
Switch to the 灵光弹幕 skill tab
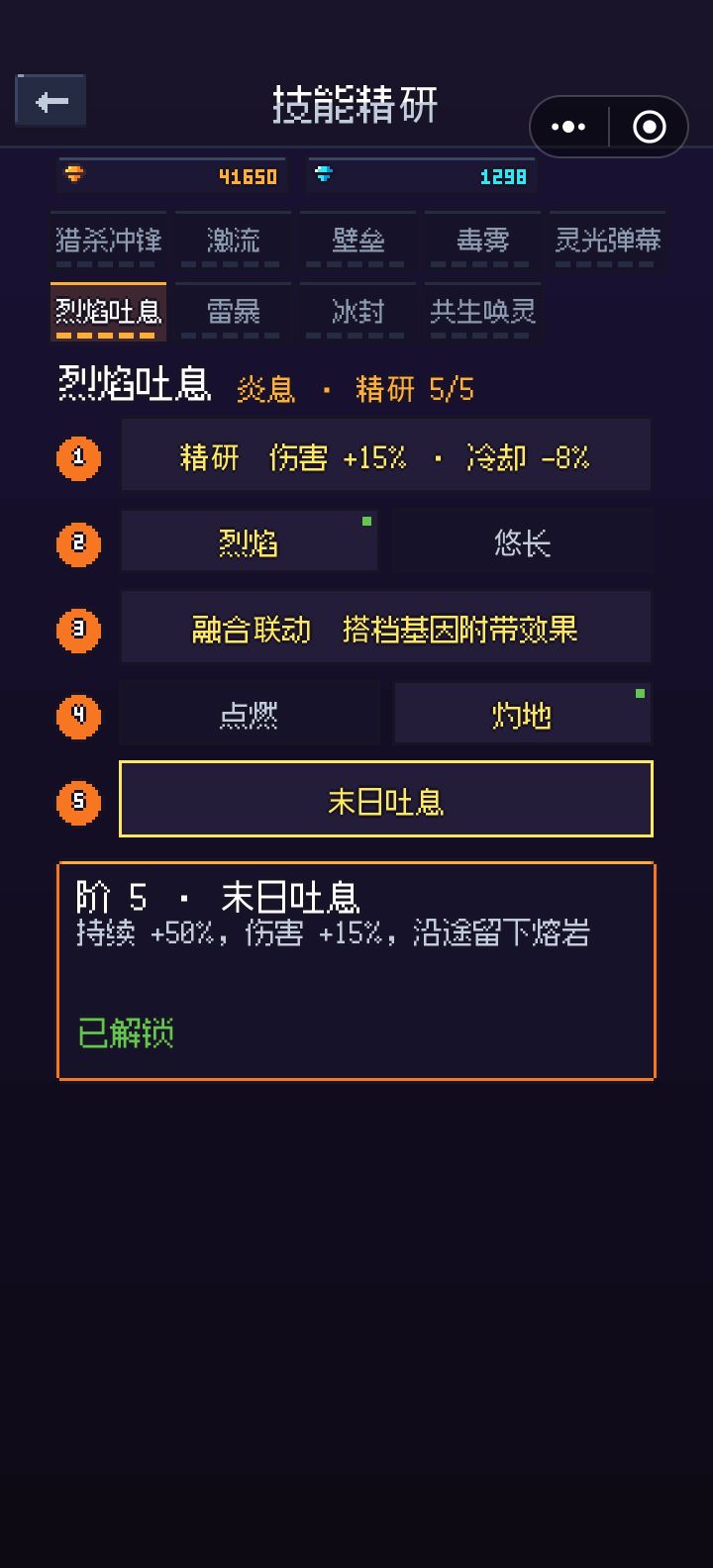pyautogui.click(x=607, y=242)
